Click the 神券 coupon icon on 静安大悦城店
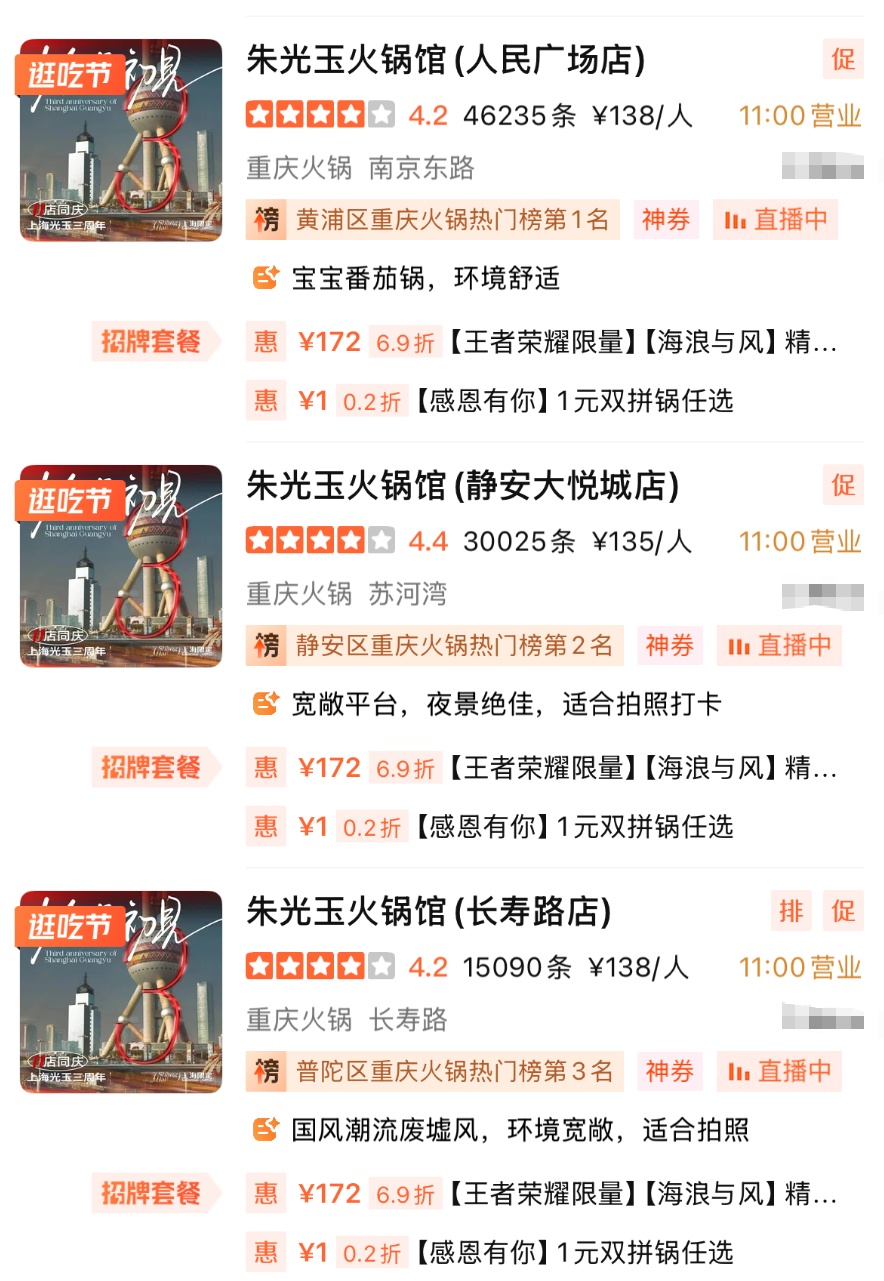The width and height of the screenshot is (884, 1281). (669, 645)
